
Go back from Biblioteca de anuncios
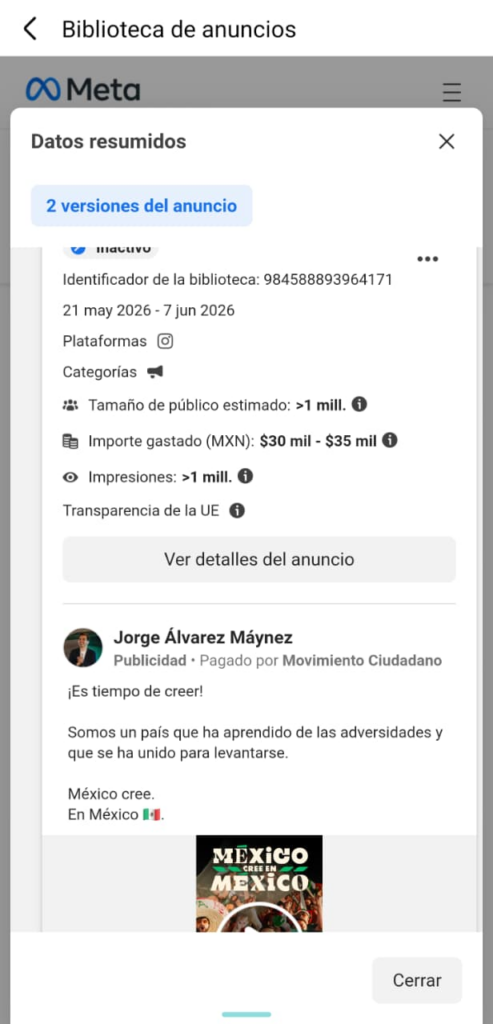pyautogui.click(x=30, y=29)
